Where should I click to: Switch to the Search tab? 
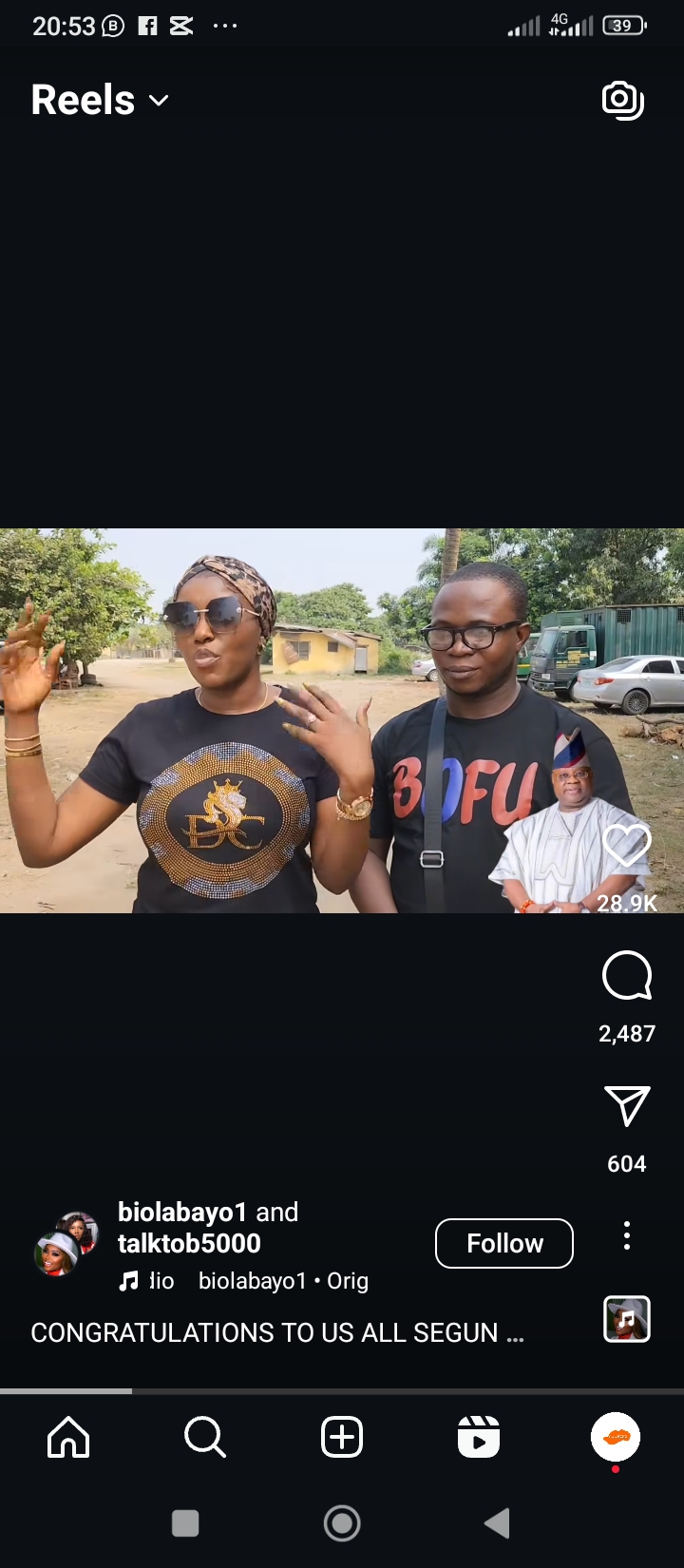point(205,1437)
